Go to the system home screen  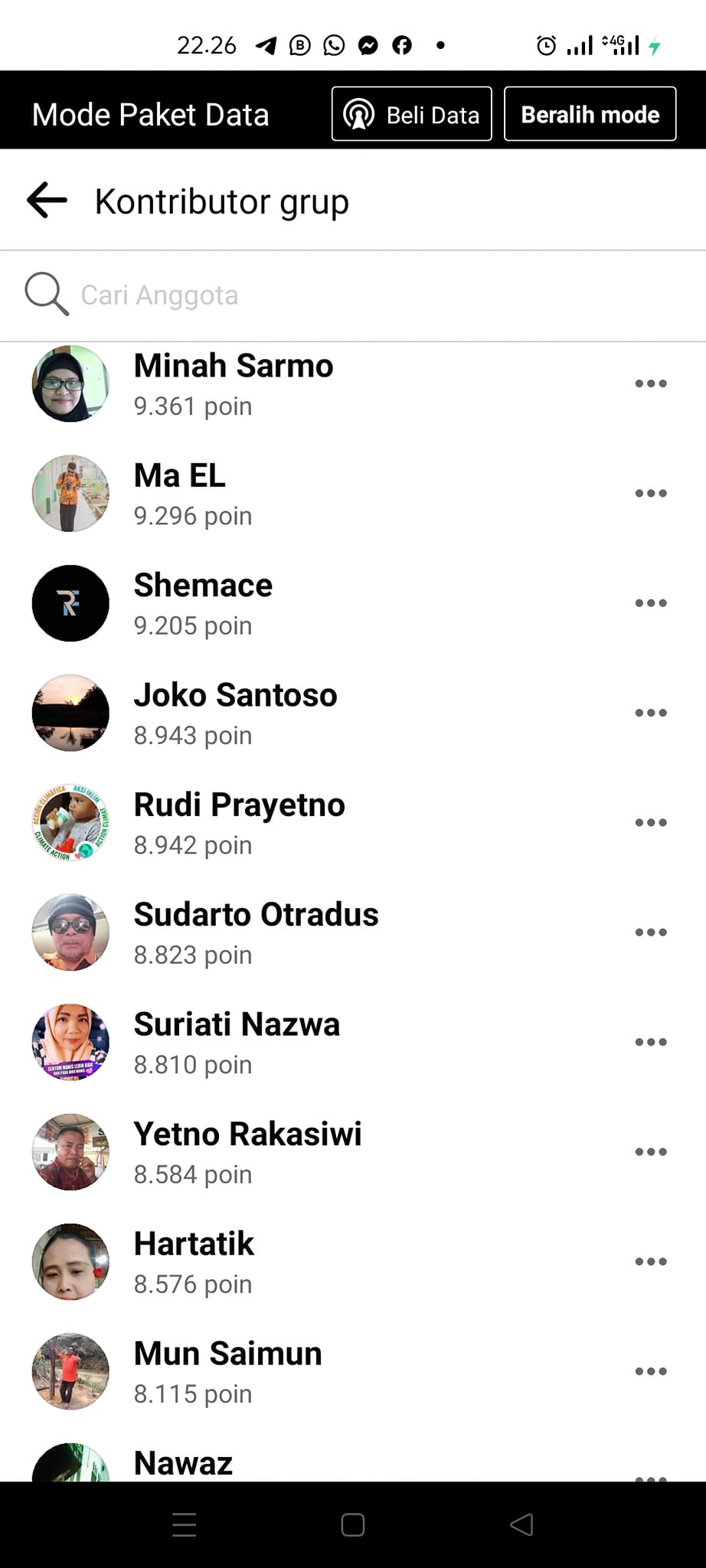353,1525
